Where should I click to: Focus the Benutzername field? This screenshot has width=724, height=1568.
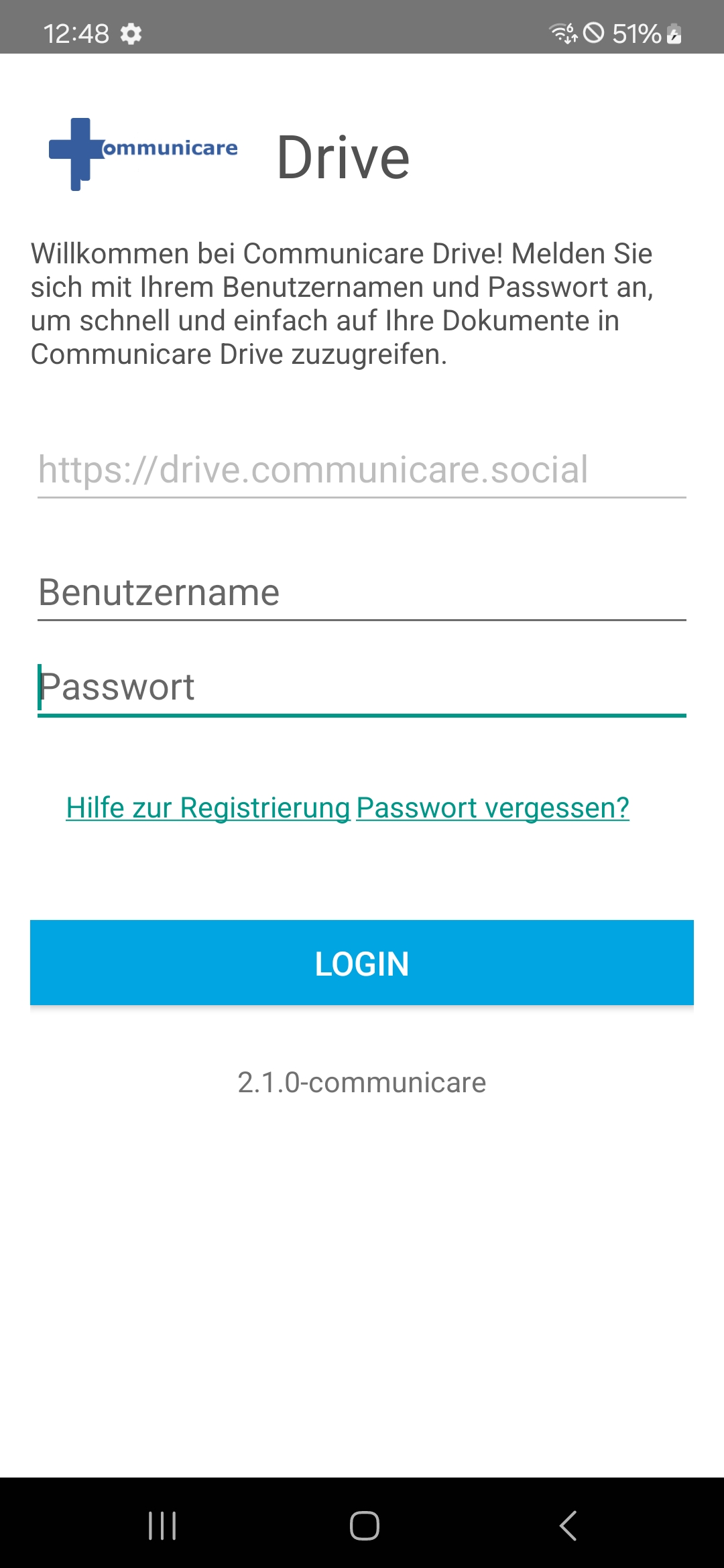(362, 592)
